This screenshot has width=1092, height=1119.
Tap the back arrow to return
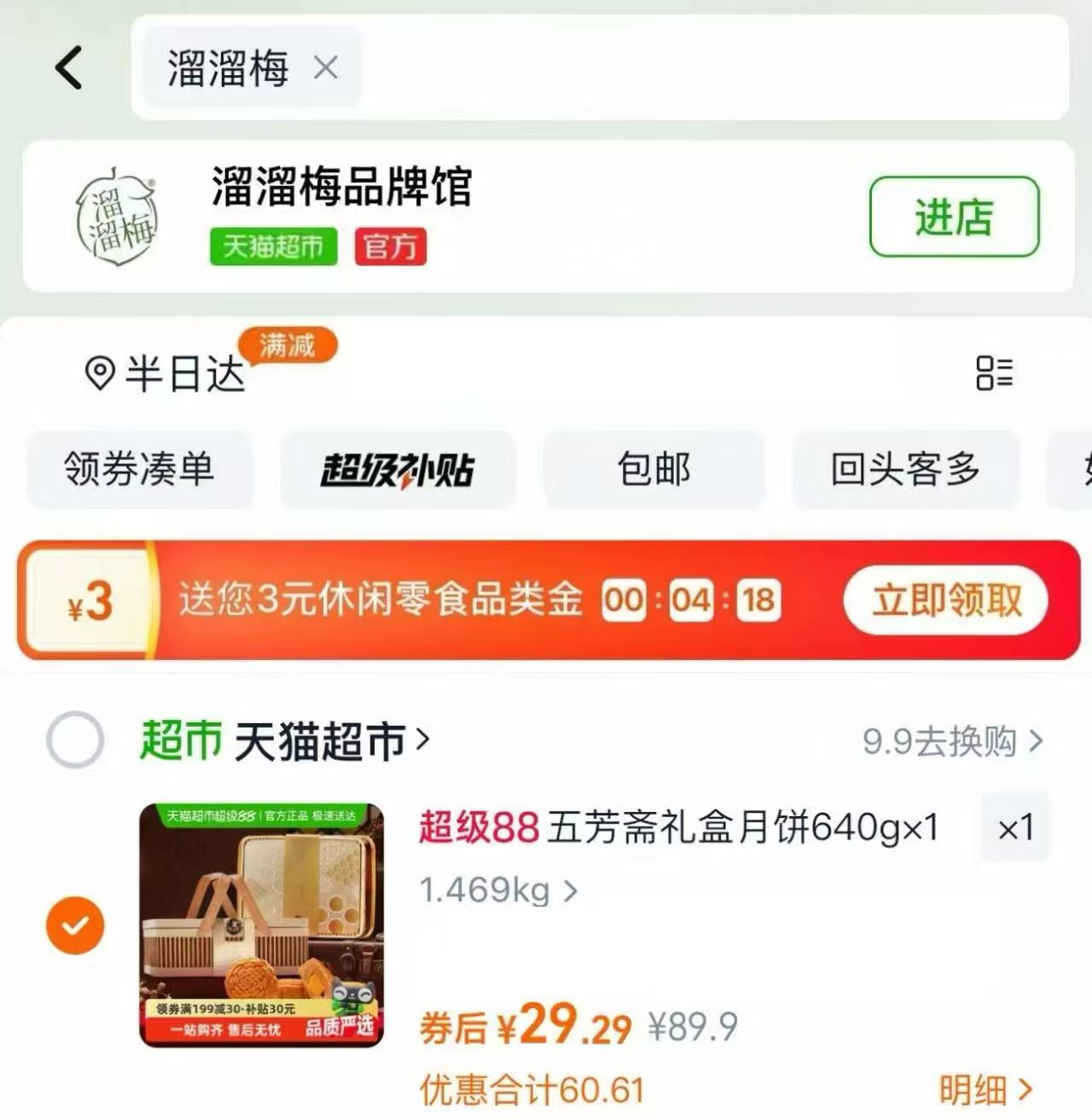click(x=70, y=68)
